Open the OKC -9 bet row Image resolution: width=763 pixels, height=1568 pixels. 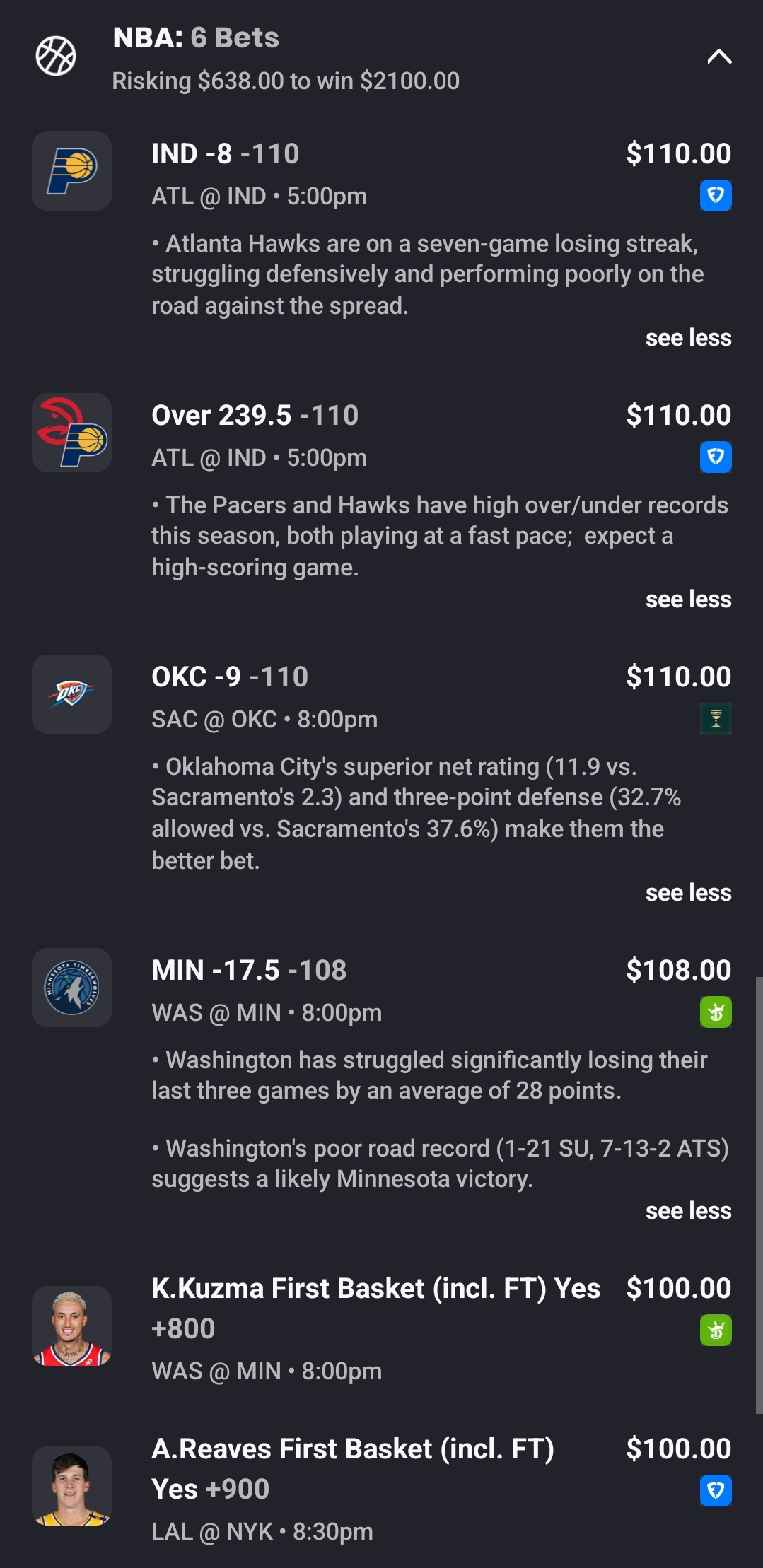[230, 677]
